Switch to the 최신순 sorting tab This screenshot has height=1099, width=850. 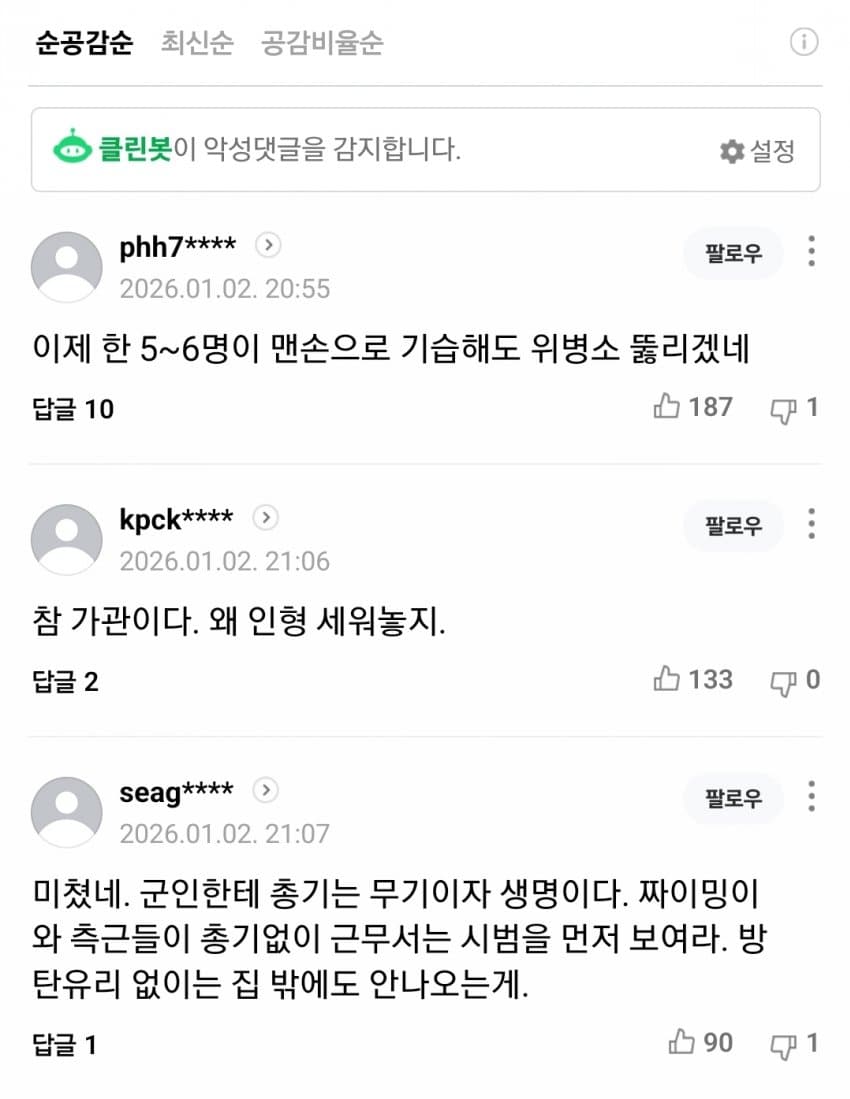(x=197, y=43)
